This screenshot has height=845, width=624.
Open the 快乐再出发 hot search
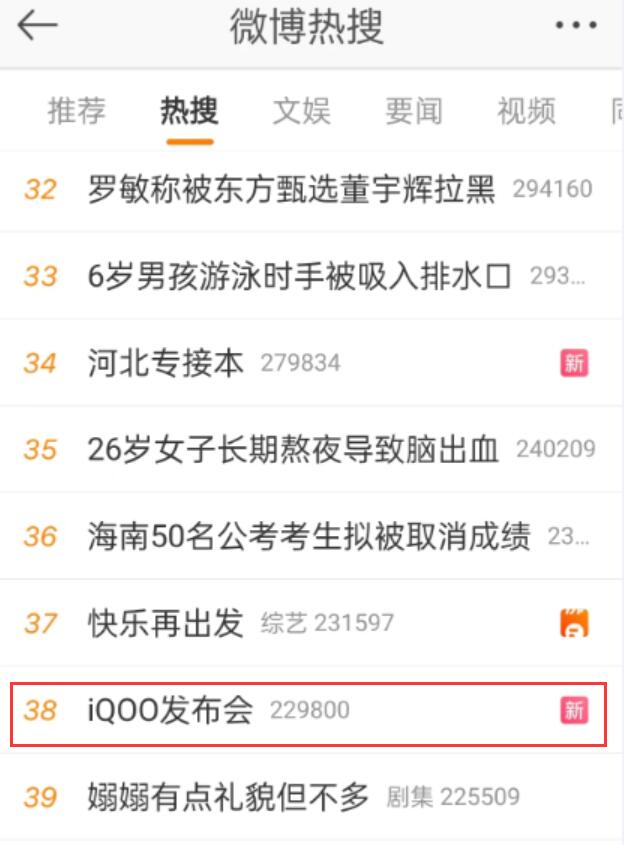166,624
